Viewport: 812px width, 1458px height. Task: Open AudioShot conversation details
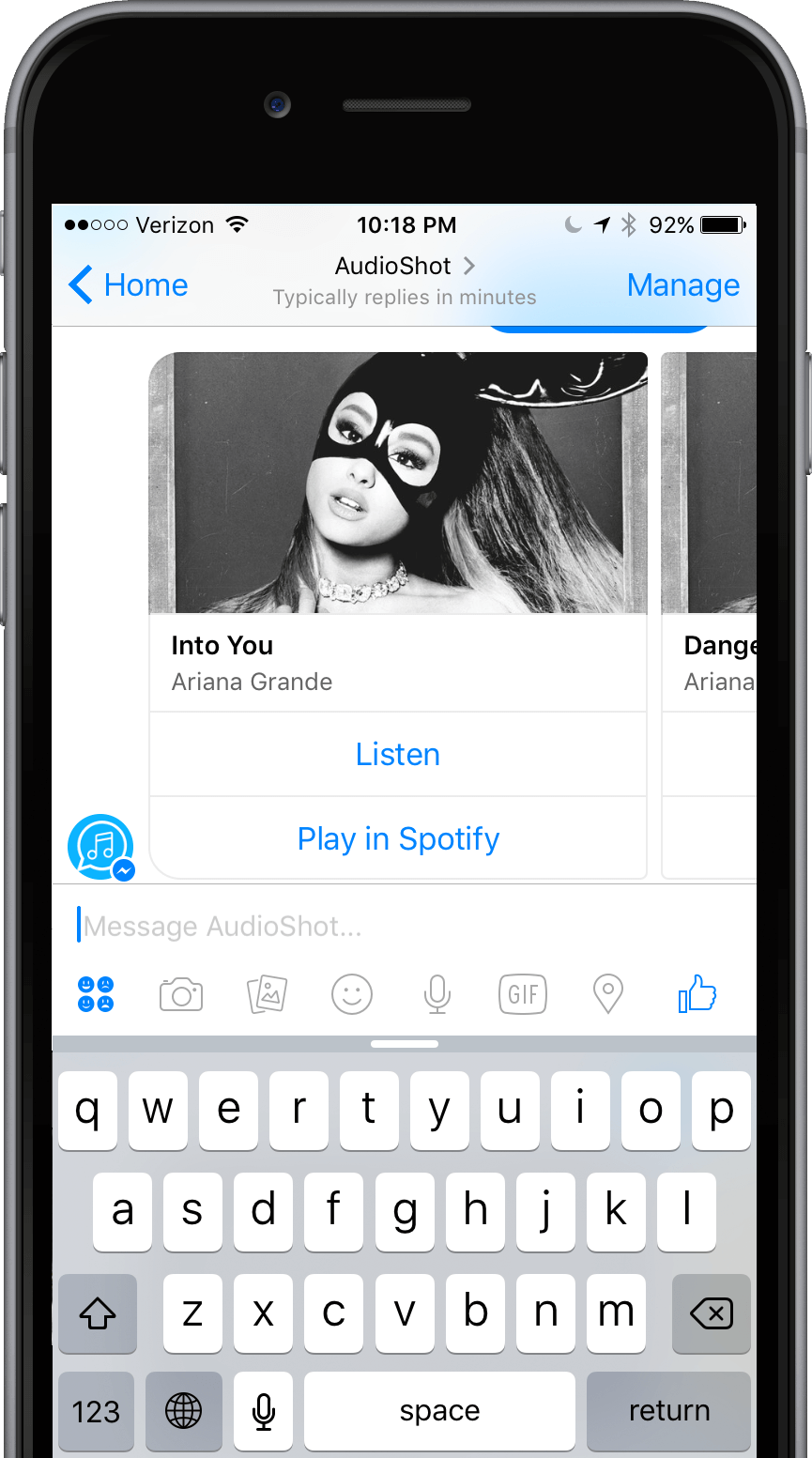(x=405, y=267)
